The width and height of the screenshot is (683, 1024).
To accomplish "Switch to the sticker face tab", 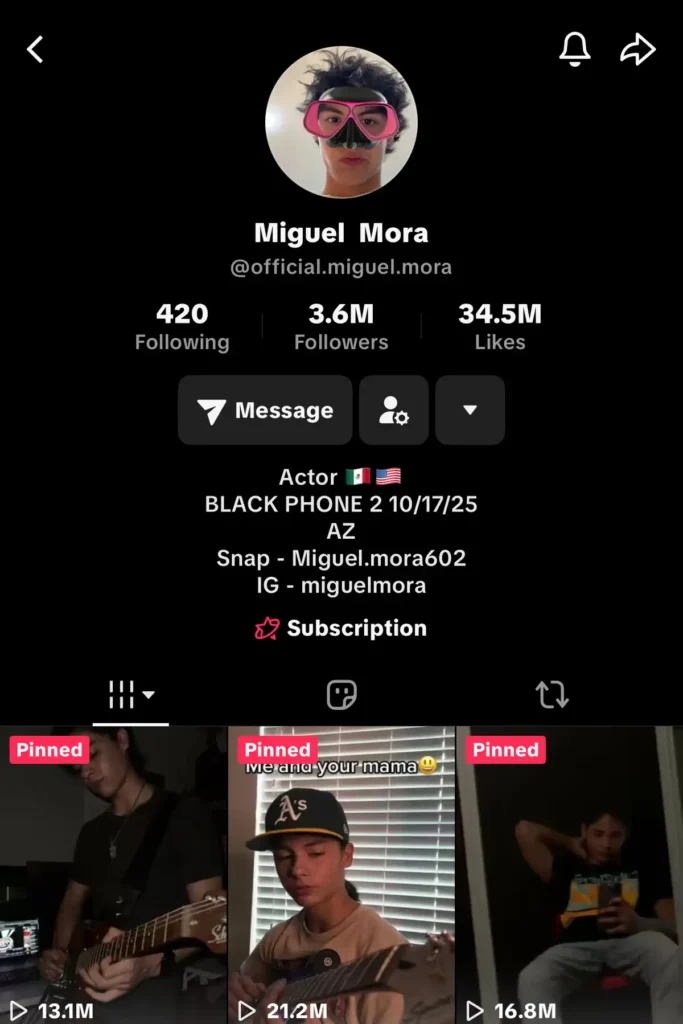I will pyautogui.click(x=342, y=694).
